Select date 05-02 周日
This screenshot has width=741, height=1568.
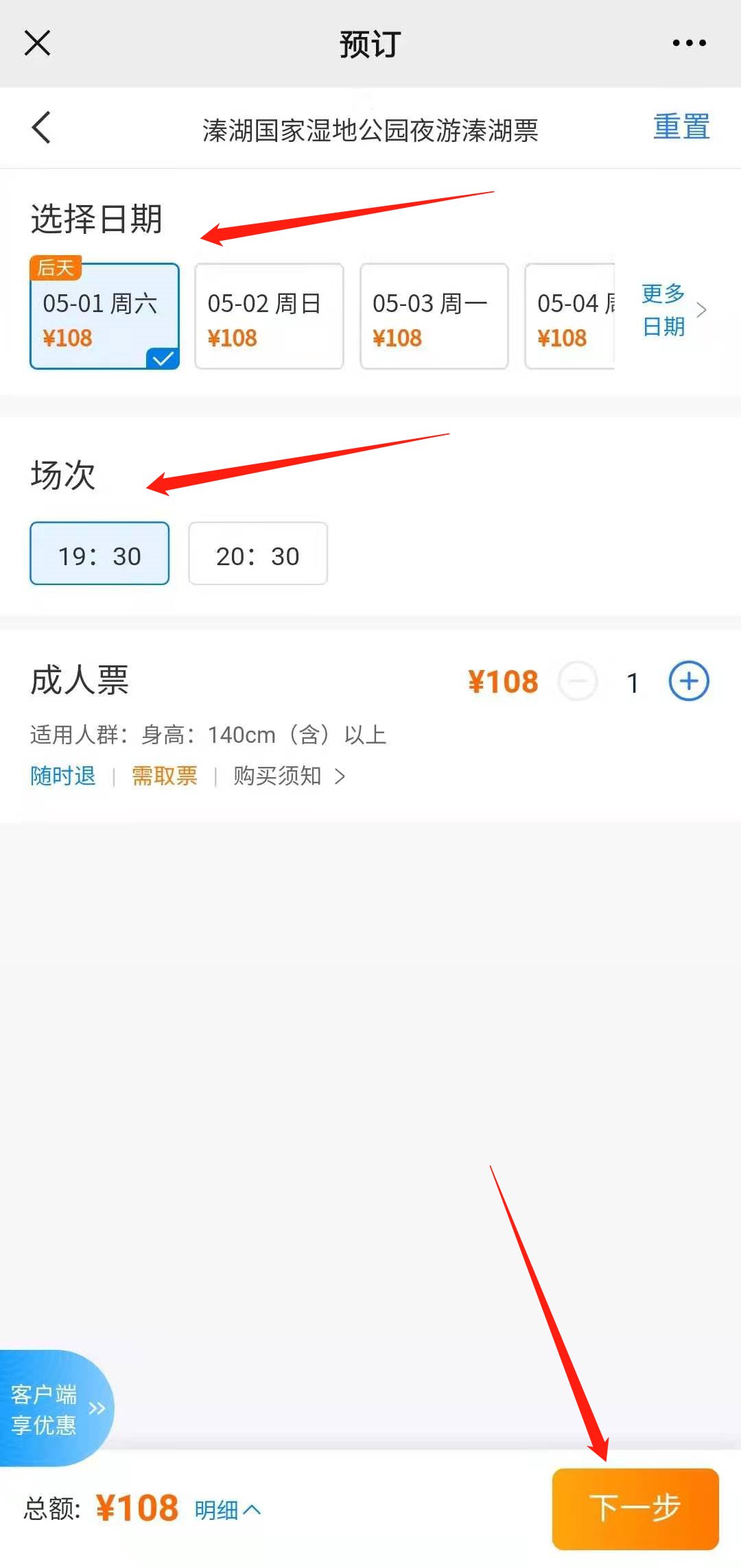pyautogui.click(x=269, y=317)
